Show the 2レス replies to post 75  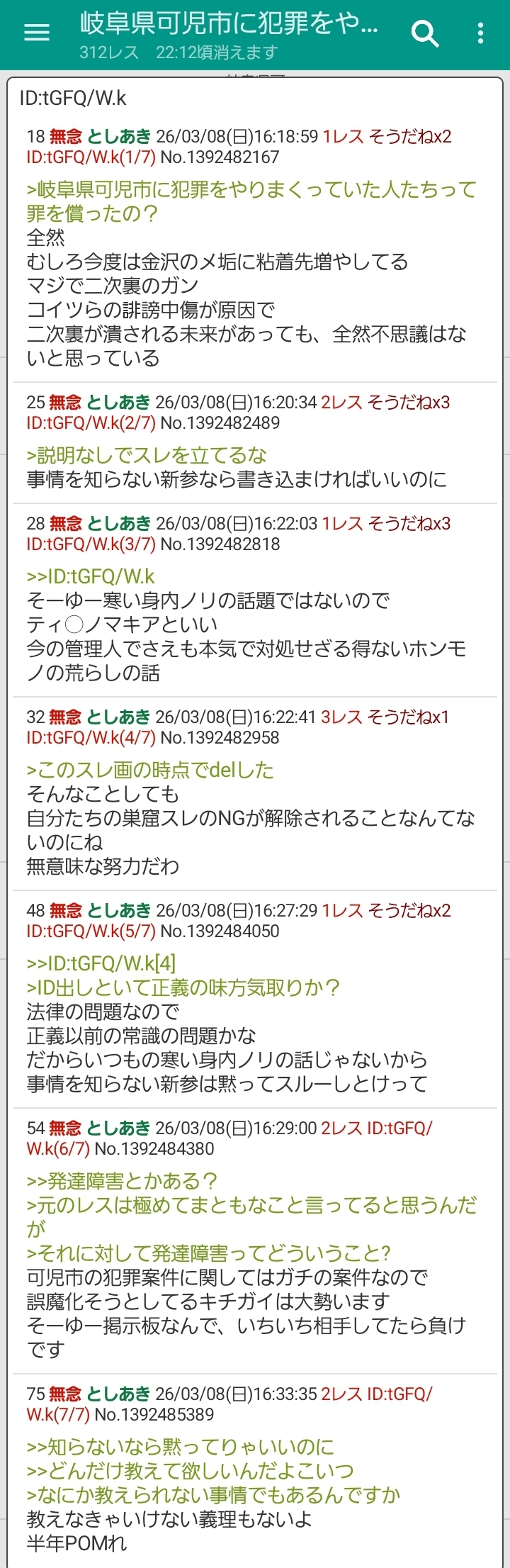pos(341,1394)
